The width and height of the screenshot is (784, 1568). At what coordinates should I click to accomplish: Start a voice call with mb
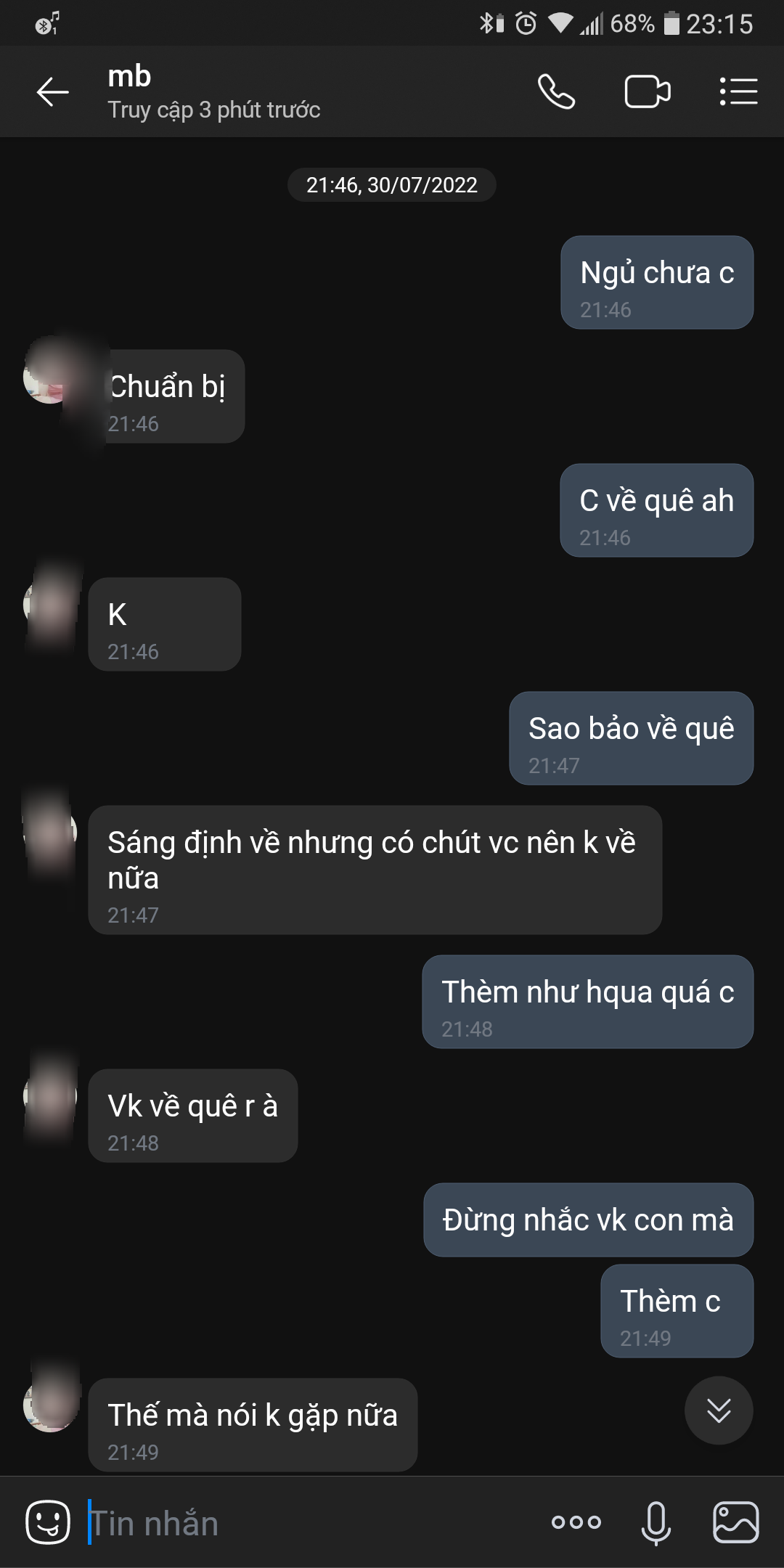coord(556,91)
